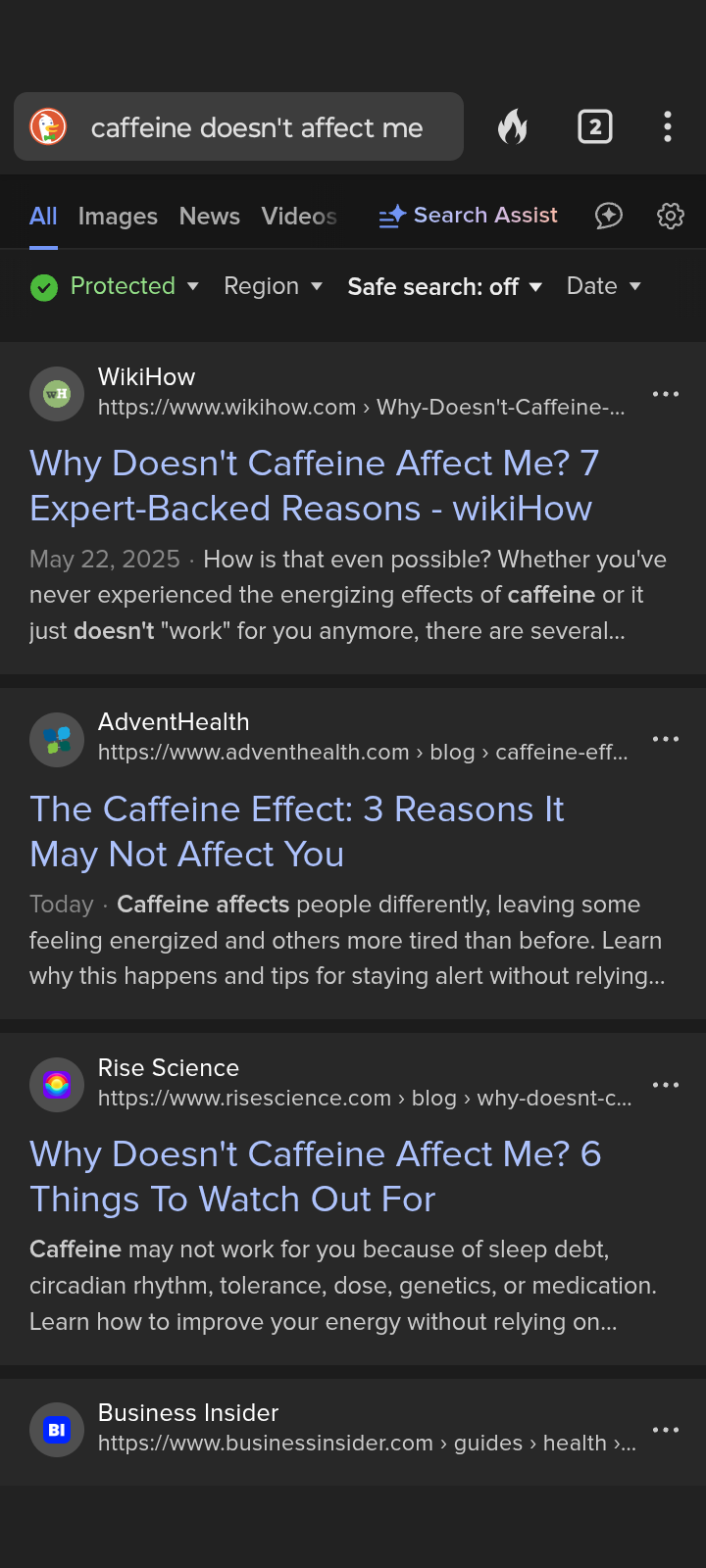Open more options for the Business Insider result
Viewport: 706px width, 1568px height.
[666, 1430]
